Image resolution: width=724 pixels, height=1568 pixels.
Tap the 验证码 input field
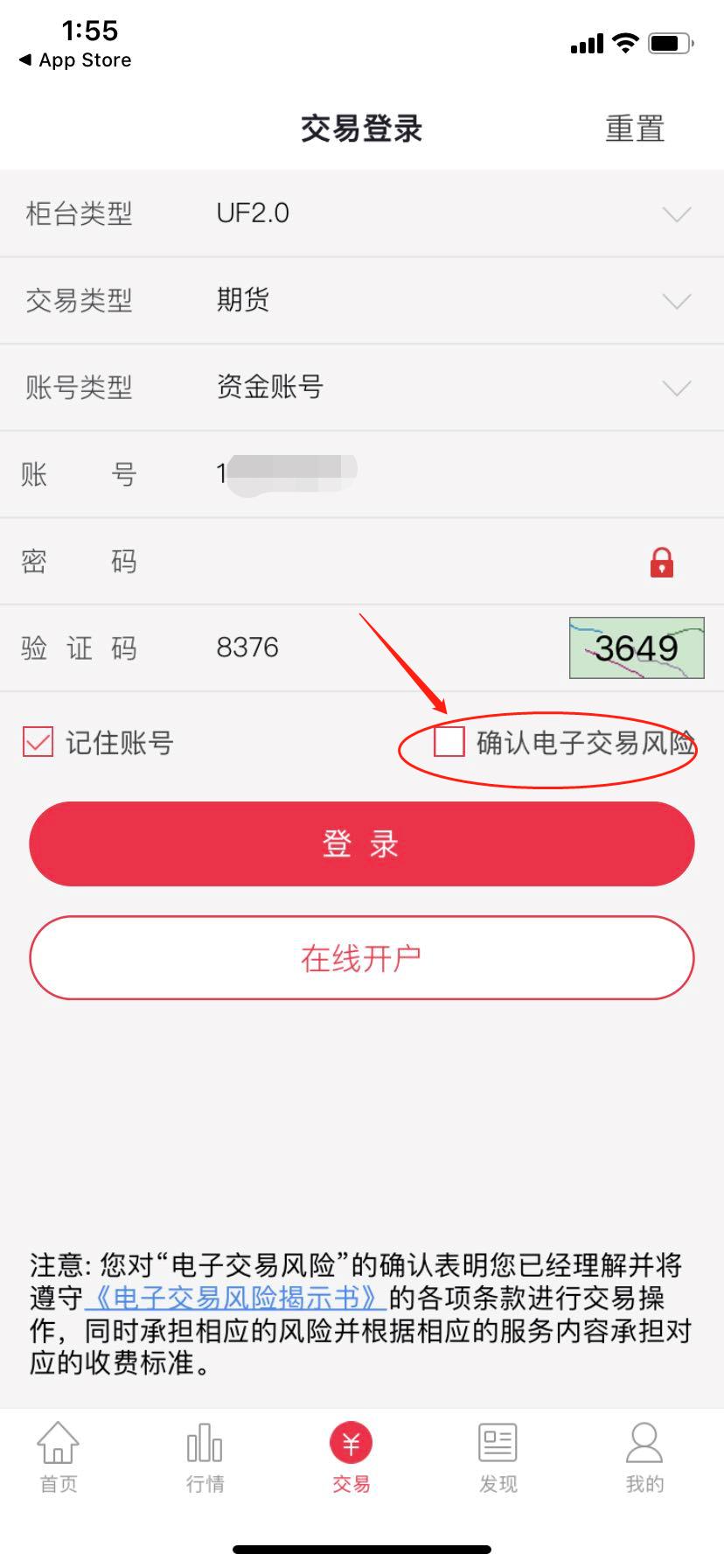(x=367, y=648)
